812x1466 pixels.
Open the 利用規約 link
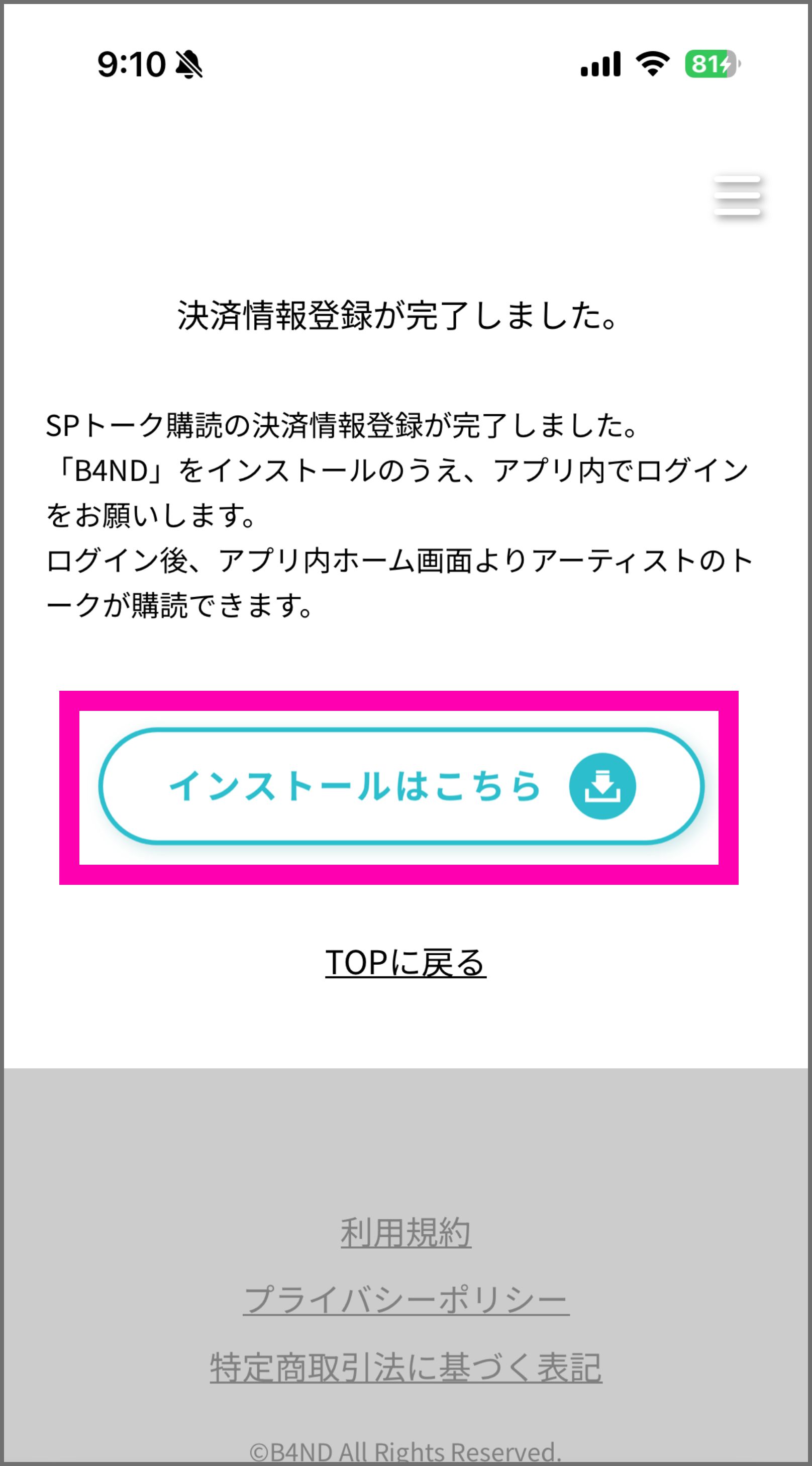(x=405, y=1233)
